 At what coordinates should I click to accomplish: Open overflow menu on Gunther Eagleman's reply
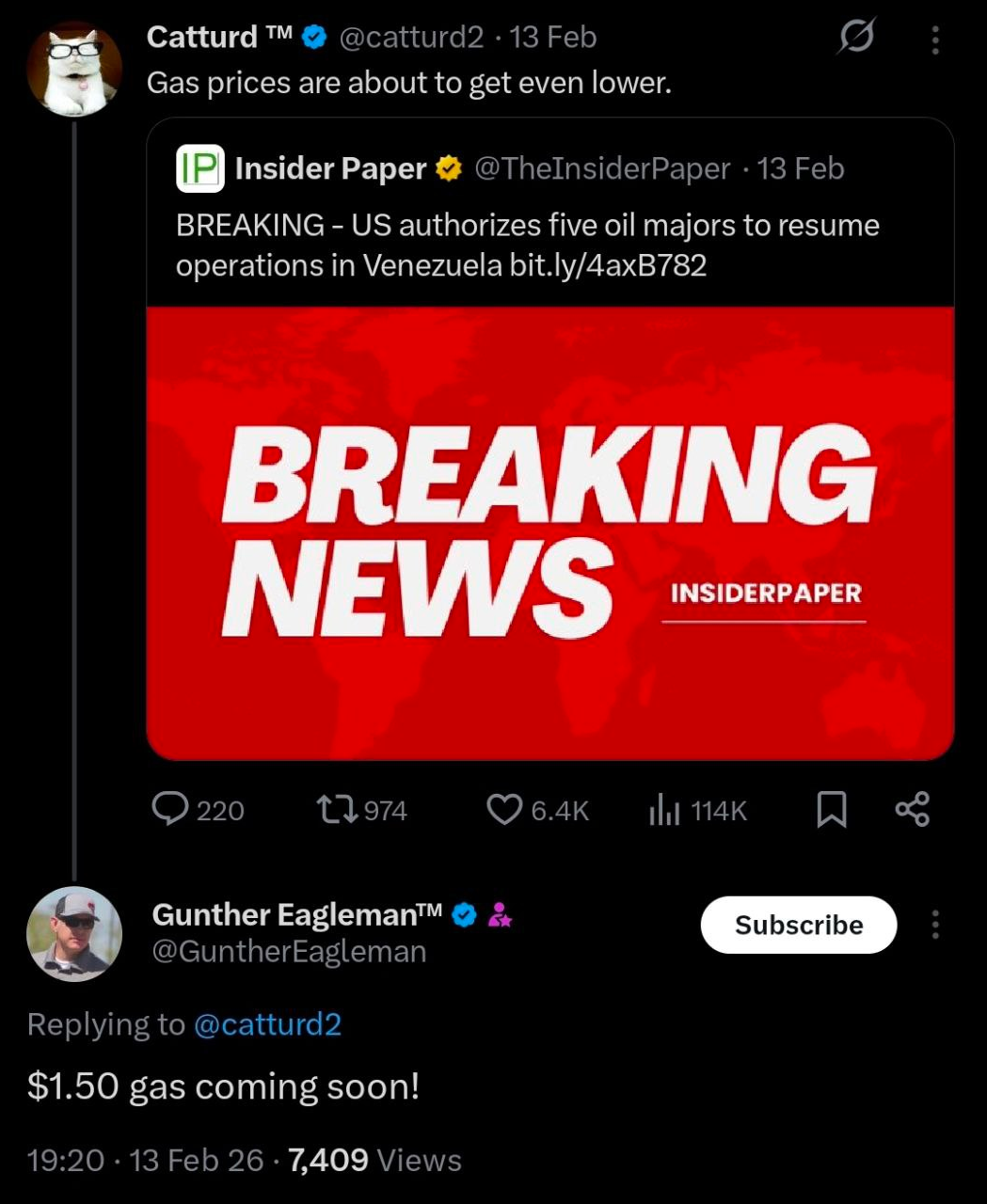pyautogui.click(x=934, y=925)
